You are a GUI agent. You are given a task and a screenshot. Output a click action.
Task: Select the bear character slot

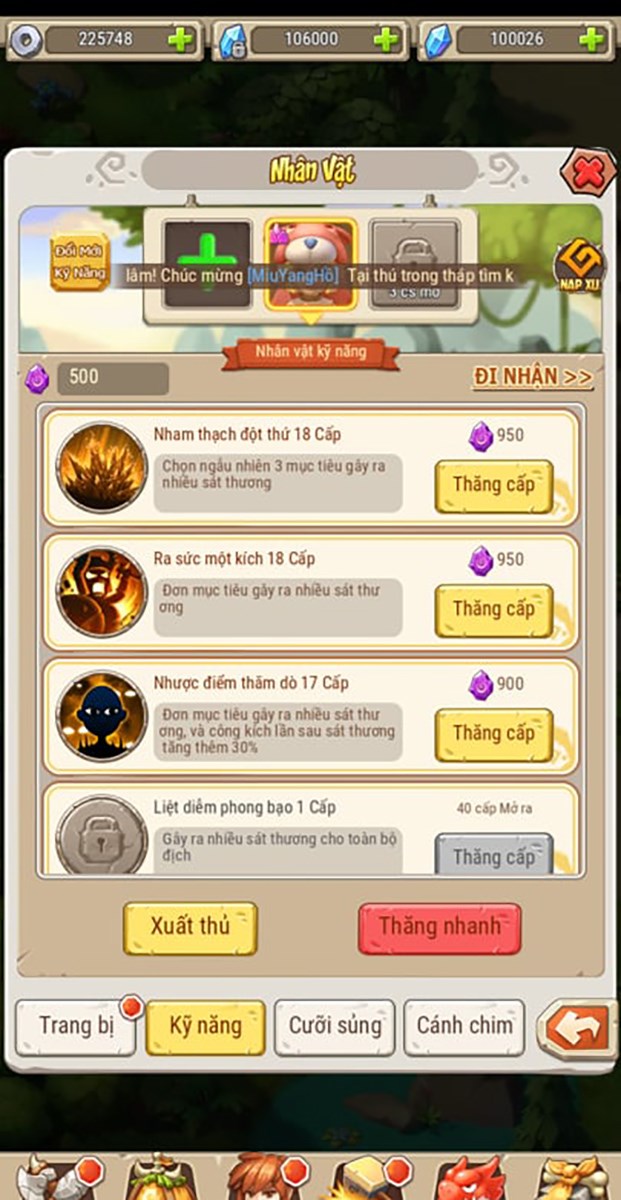(x=310, y=263)
